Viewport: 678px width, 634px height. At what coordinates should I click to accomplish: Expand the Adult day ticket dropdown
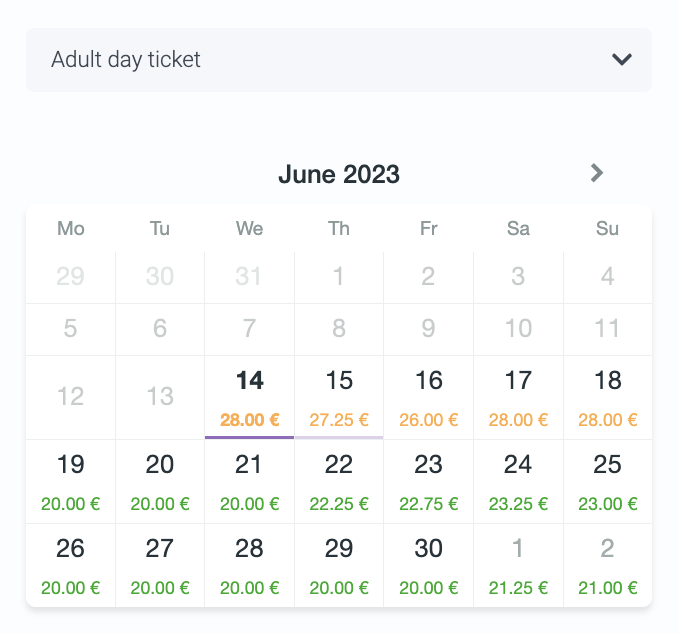click(x=338, y=60)
